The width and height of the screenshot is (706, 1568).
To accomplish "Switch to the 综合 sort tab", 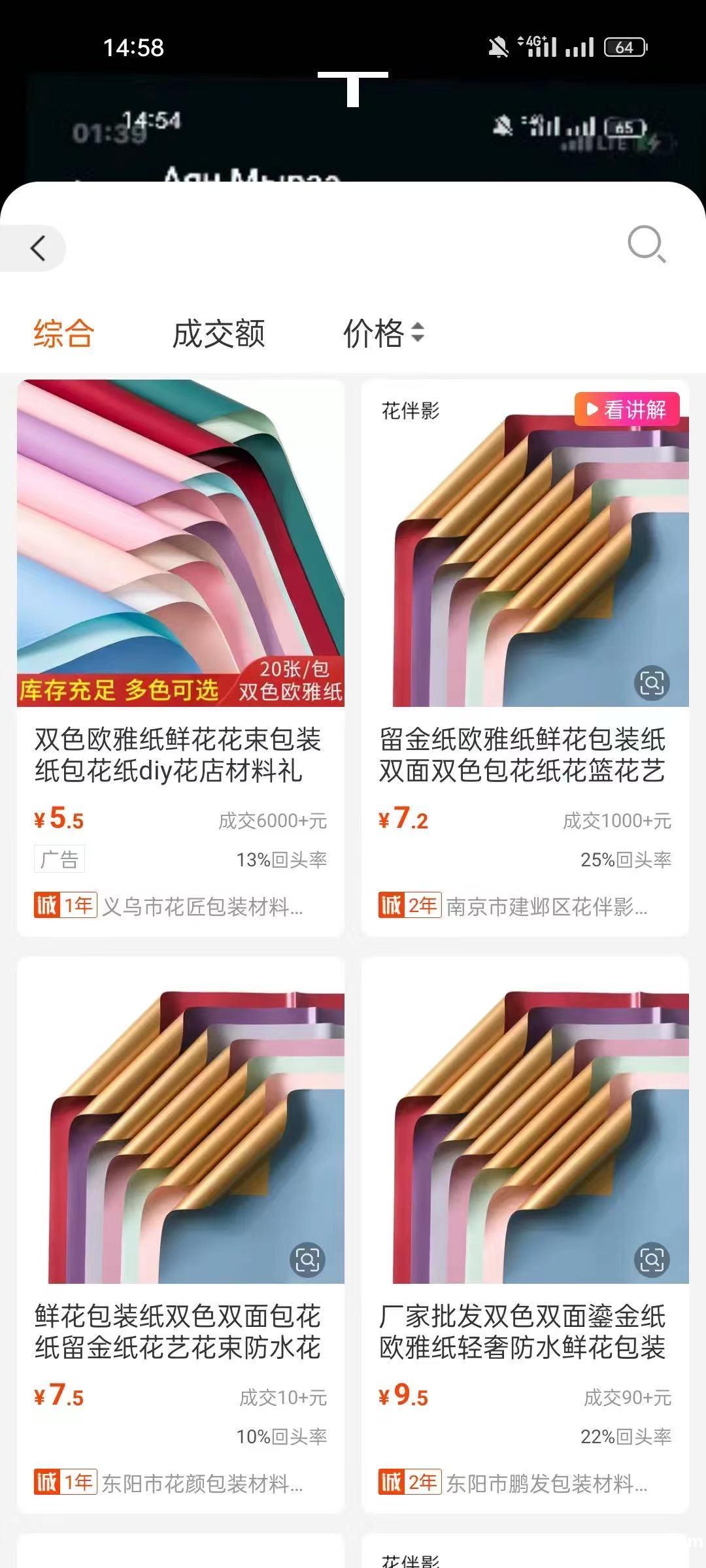I will click(x=64, y=334).
